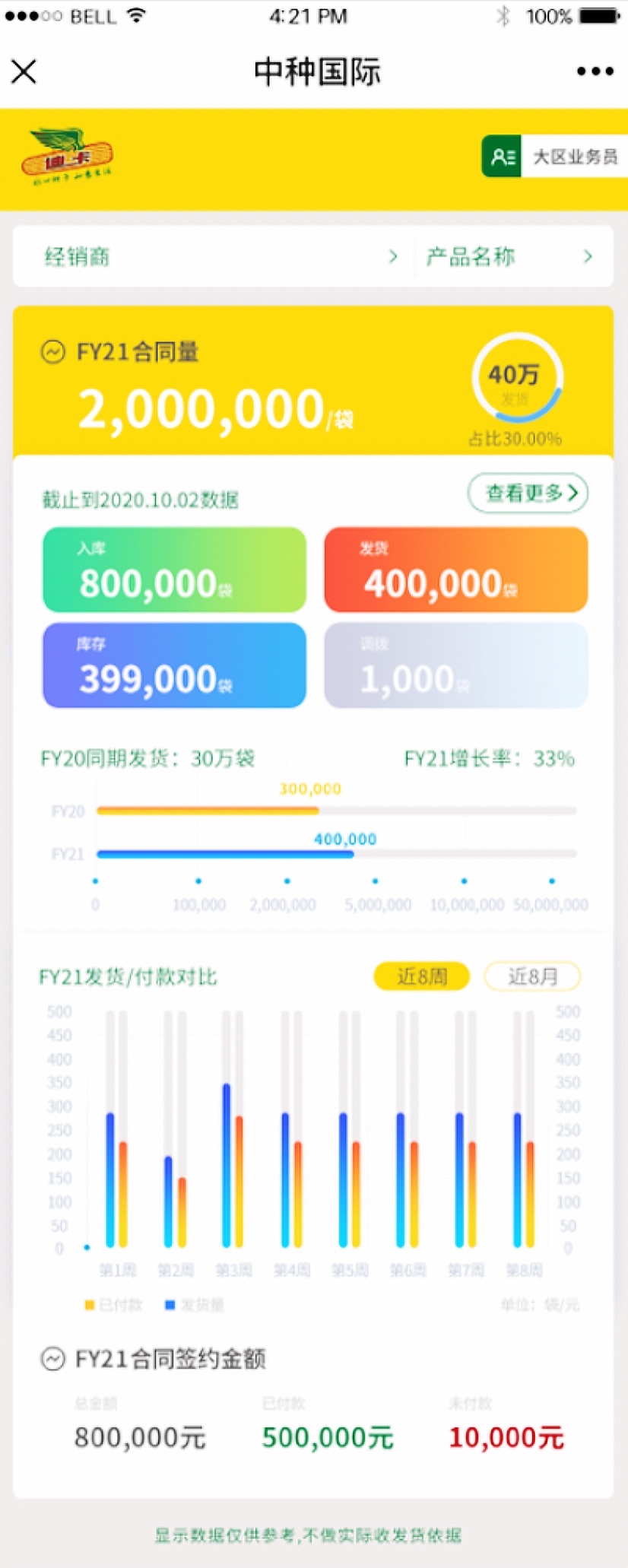Image resolution: width=628 pixels, height=1568 pixels.
Task: Open the 入库 800,000 card
Action: tap(174, 570)
